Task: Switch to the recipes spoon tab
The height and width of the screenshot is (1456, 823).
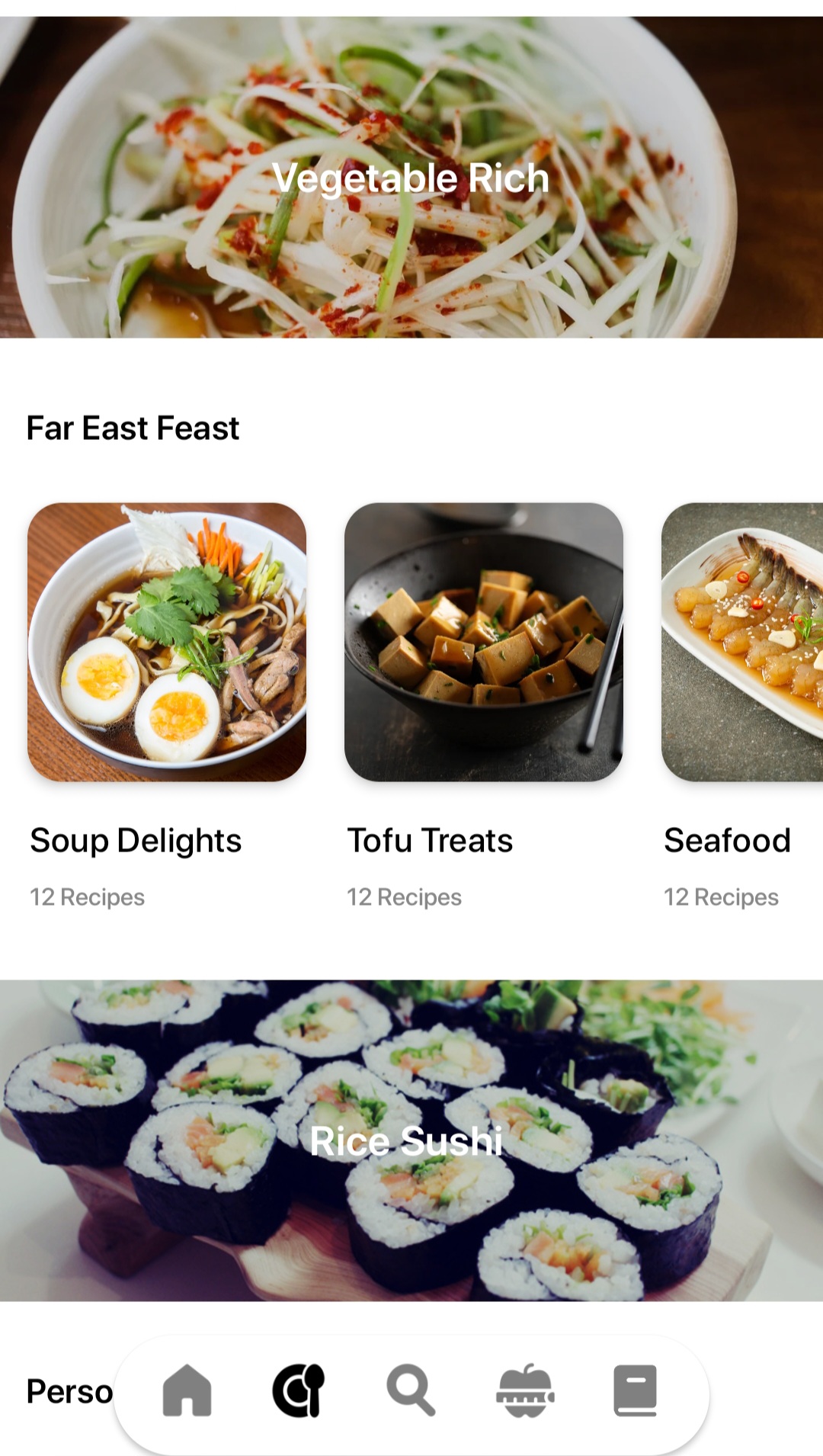Action: (299, 1390)
